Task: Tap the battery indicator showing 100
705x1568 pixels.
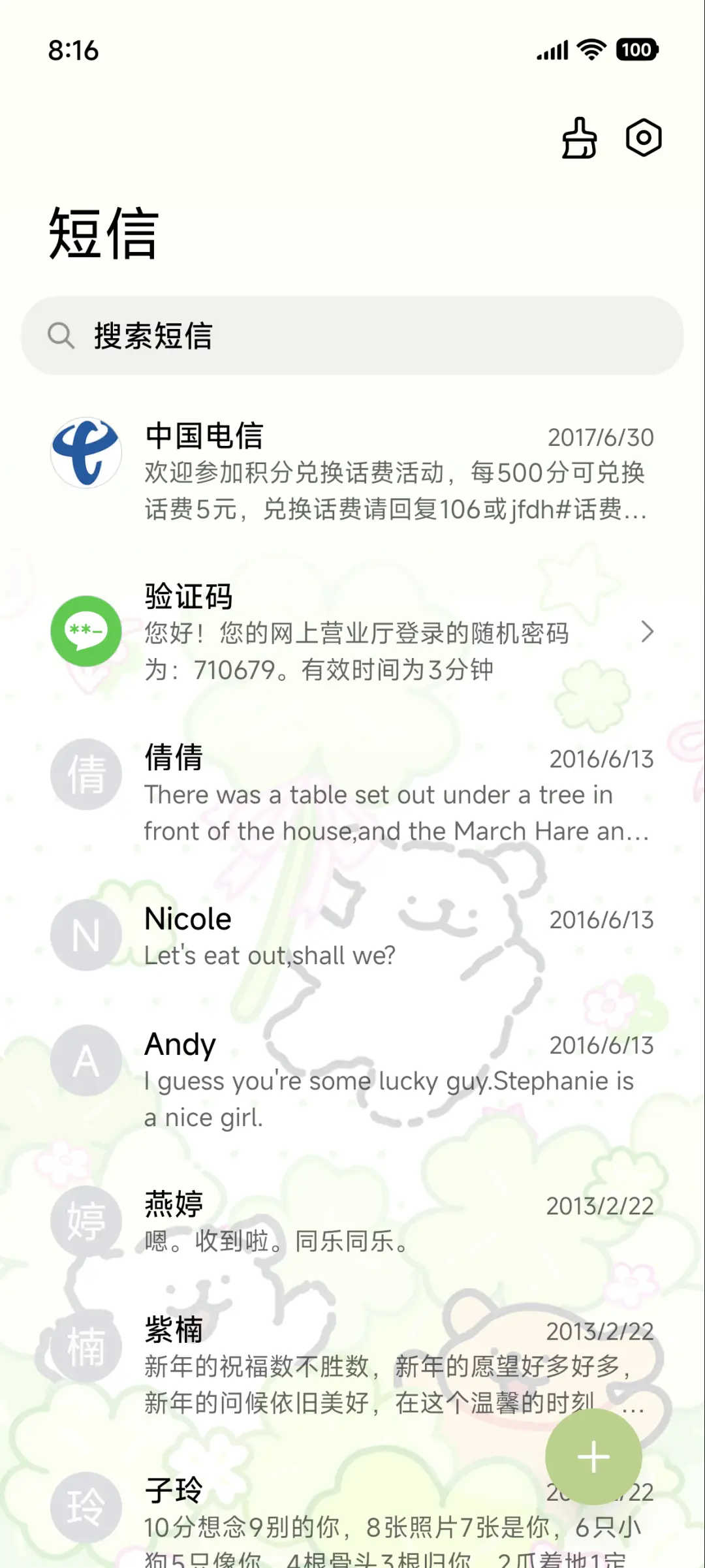Action: 636,50
